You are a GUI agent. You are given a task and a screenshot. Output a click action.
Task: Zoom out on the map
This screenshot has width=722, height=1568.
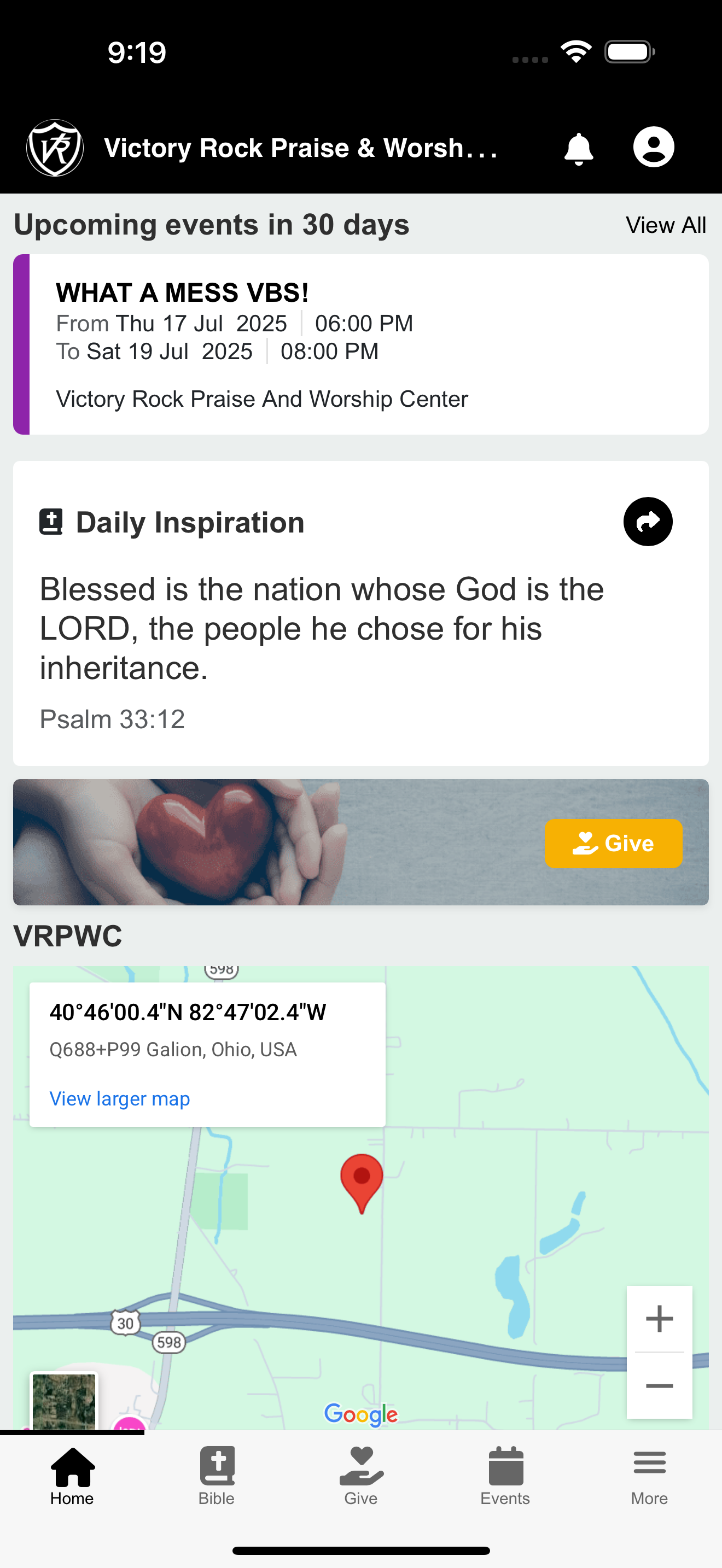[659, 1385]
